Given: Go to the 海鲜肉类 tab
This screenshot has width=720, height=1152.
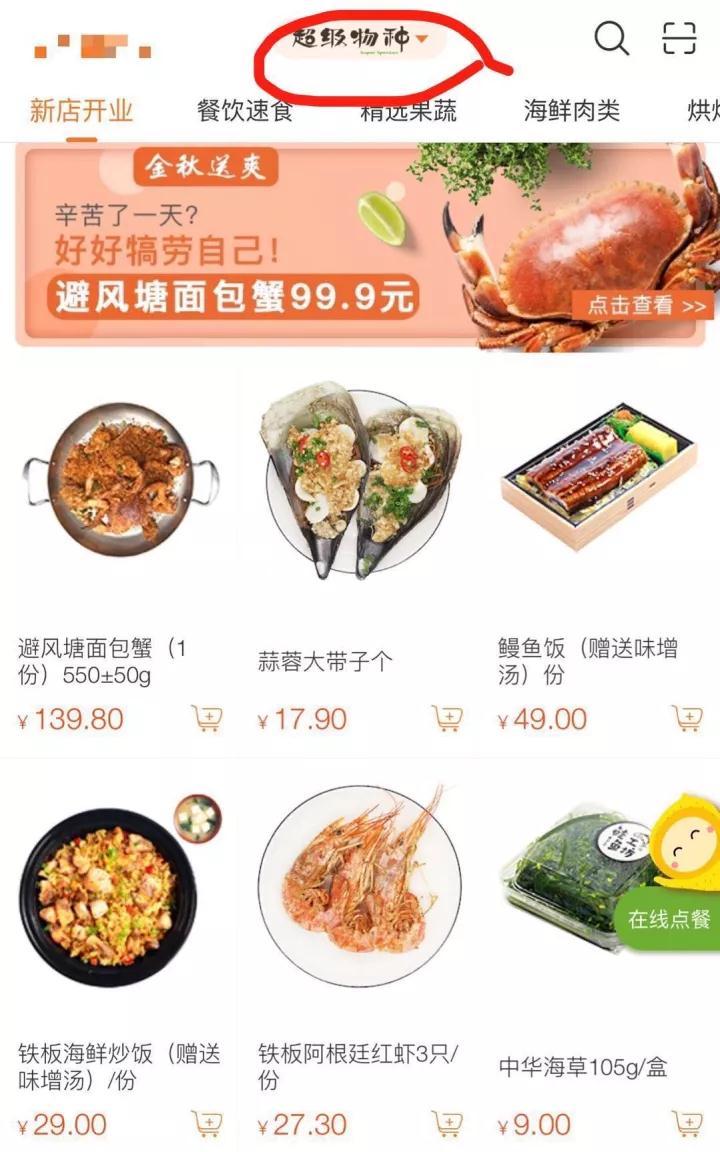Looking at the screenshot, I should [572, 111].
